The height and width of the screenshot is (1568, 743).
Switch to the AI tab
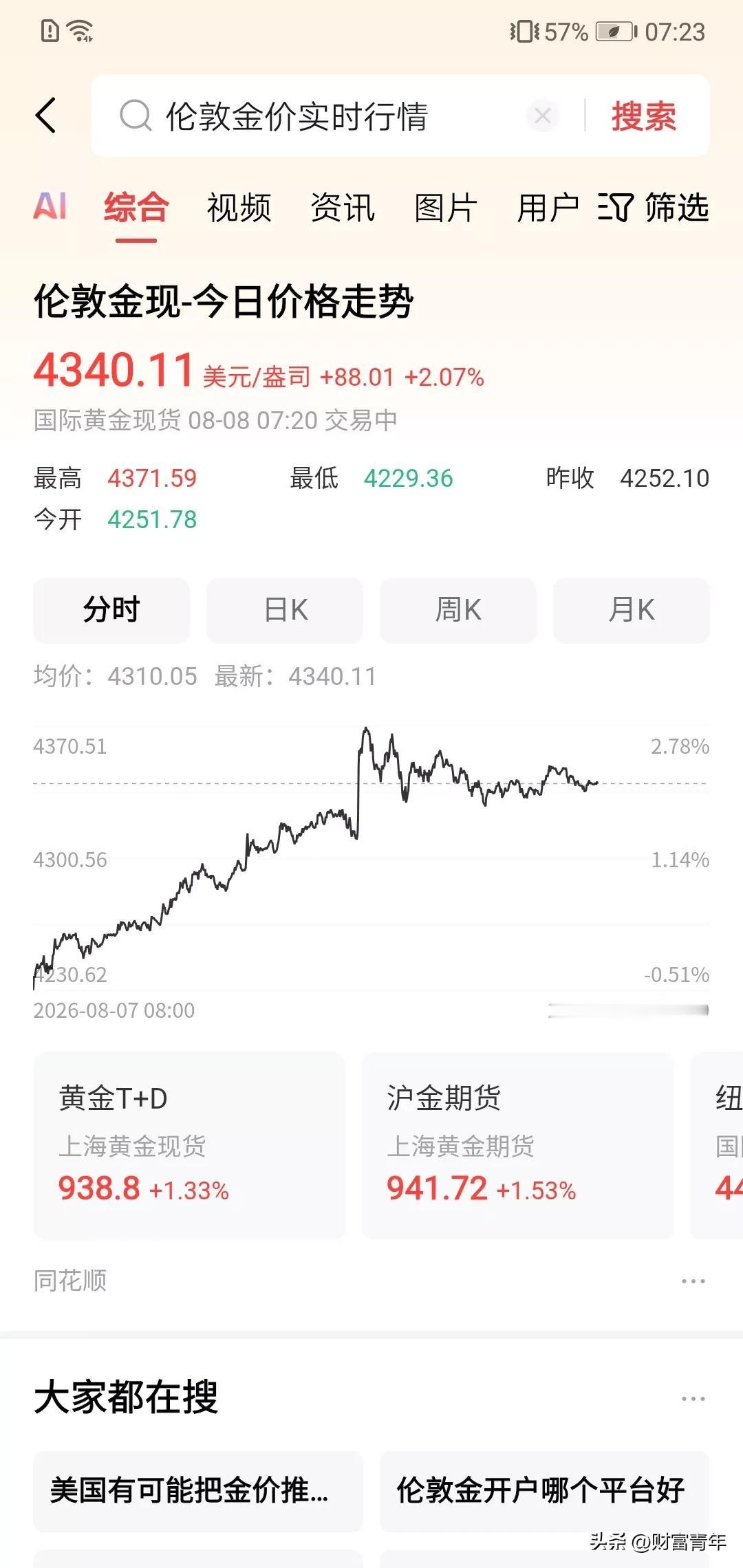click(x=50, y=206)
